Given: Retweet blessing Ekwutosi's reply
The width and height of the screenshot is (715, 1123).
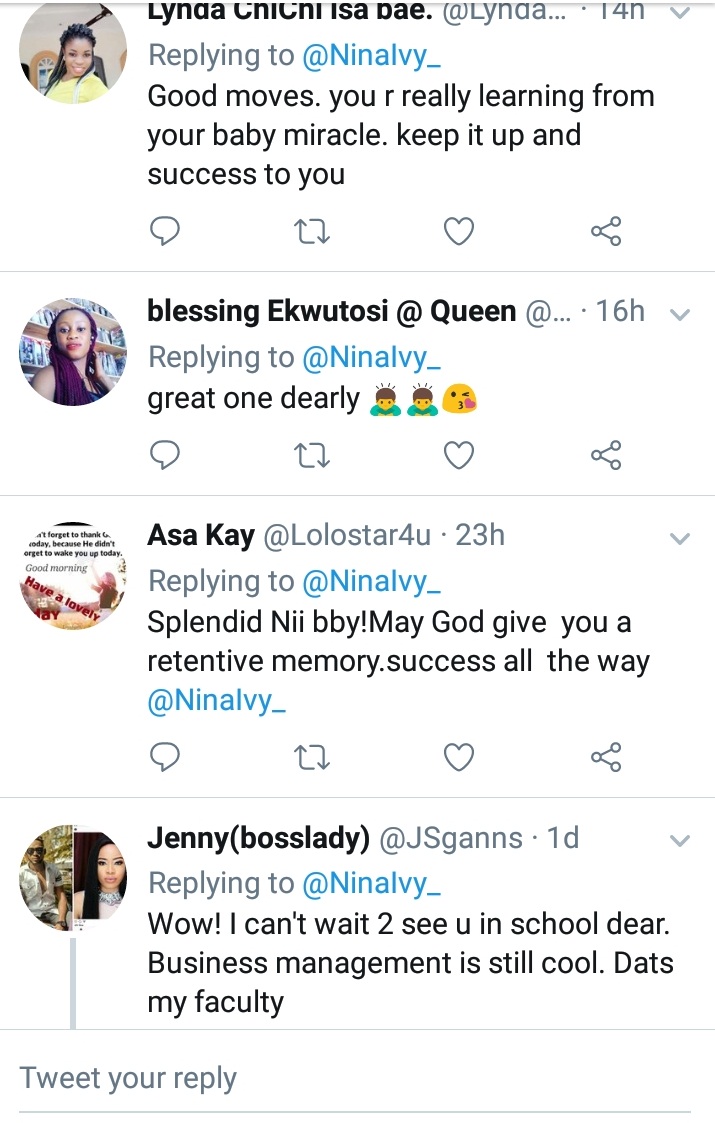Looking at the screenshot, I should pyautogui.click(x=312, y=456).
